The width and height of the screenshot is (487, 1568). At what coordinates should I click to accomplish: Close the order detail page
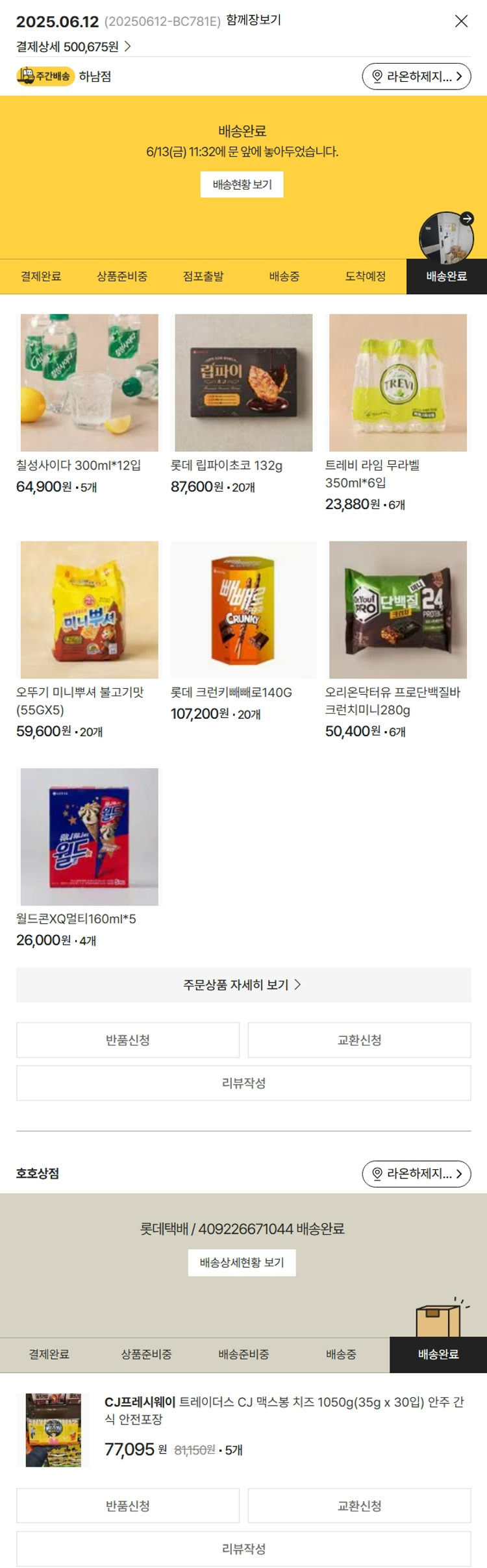(461, 21)
